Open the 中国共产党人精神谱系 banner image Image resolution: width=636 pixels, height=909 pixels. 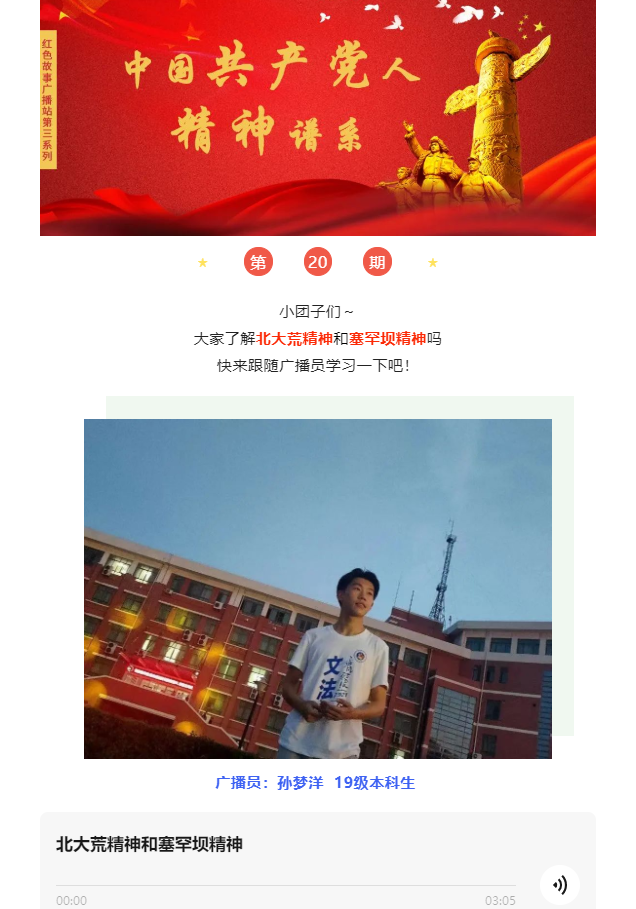tap(318, 117)
